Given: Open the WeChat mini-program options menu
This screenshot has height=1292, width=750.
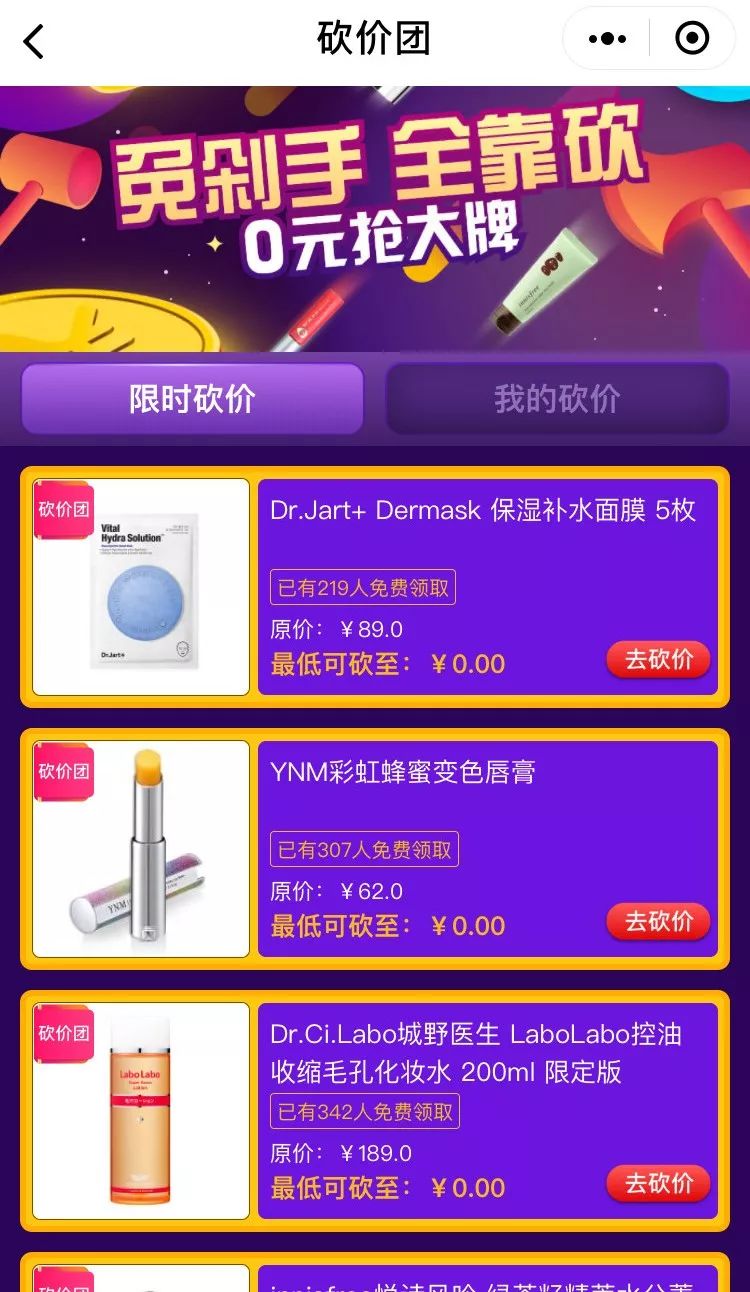Looking at the screenshot, I should [x=607, y=38].
